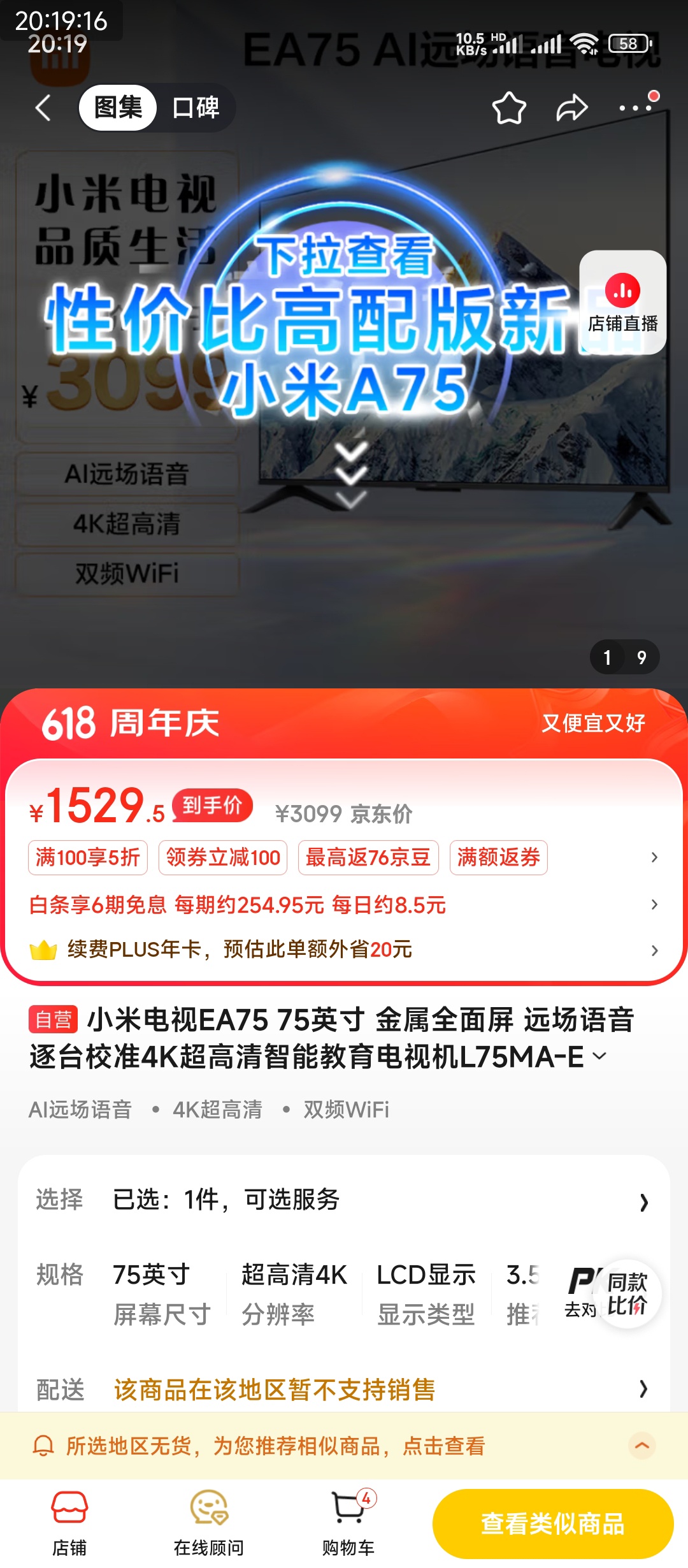Select the 图集 tab
Image resolution: width=688 pixels, height=1568 pixels.
pyautogui.click(x=118, y=108)
